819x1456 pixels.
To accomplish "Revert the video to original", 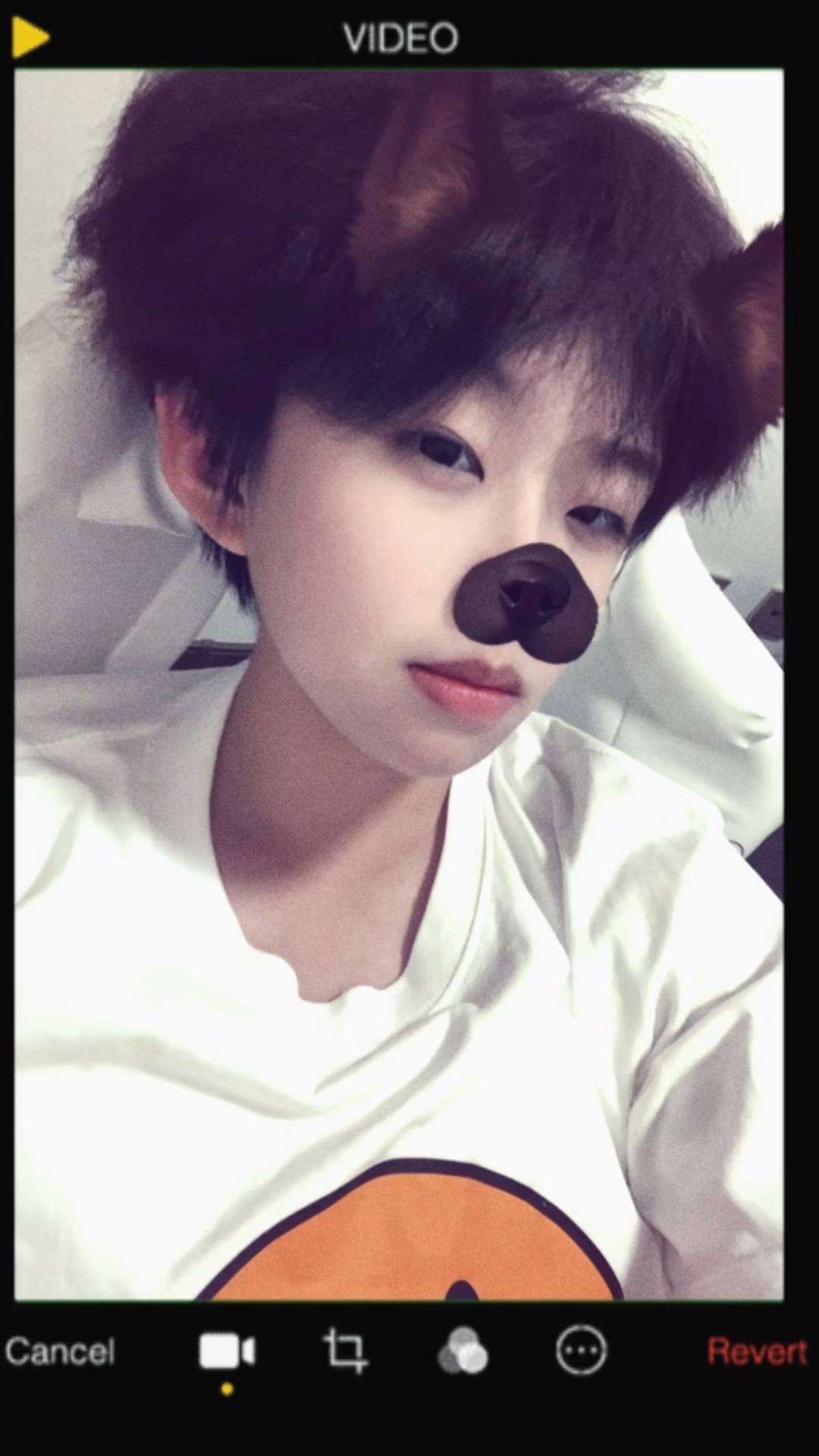I will coord(756,1351).
